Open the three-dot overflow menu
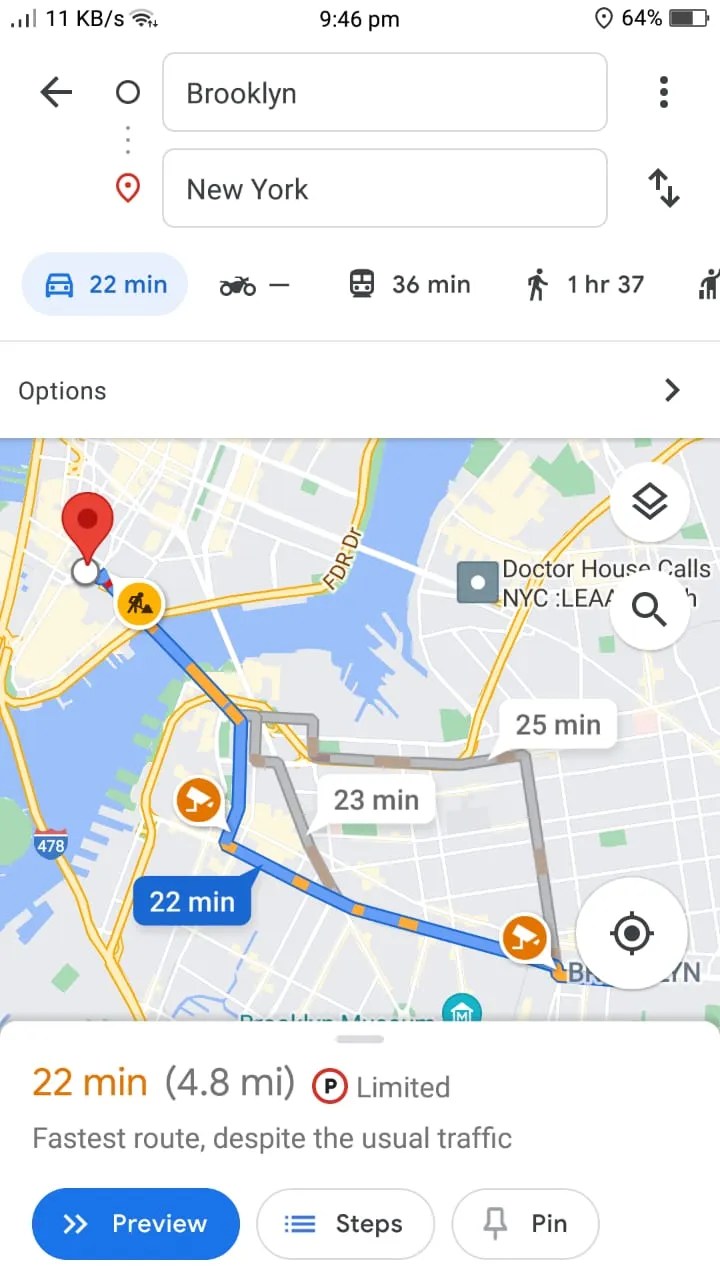This screenshot has height=1280, width=720. point(663,91)
